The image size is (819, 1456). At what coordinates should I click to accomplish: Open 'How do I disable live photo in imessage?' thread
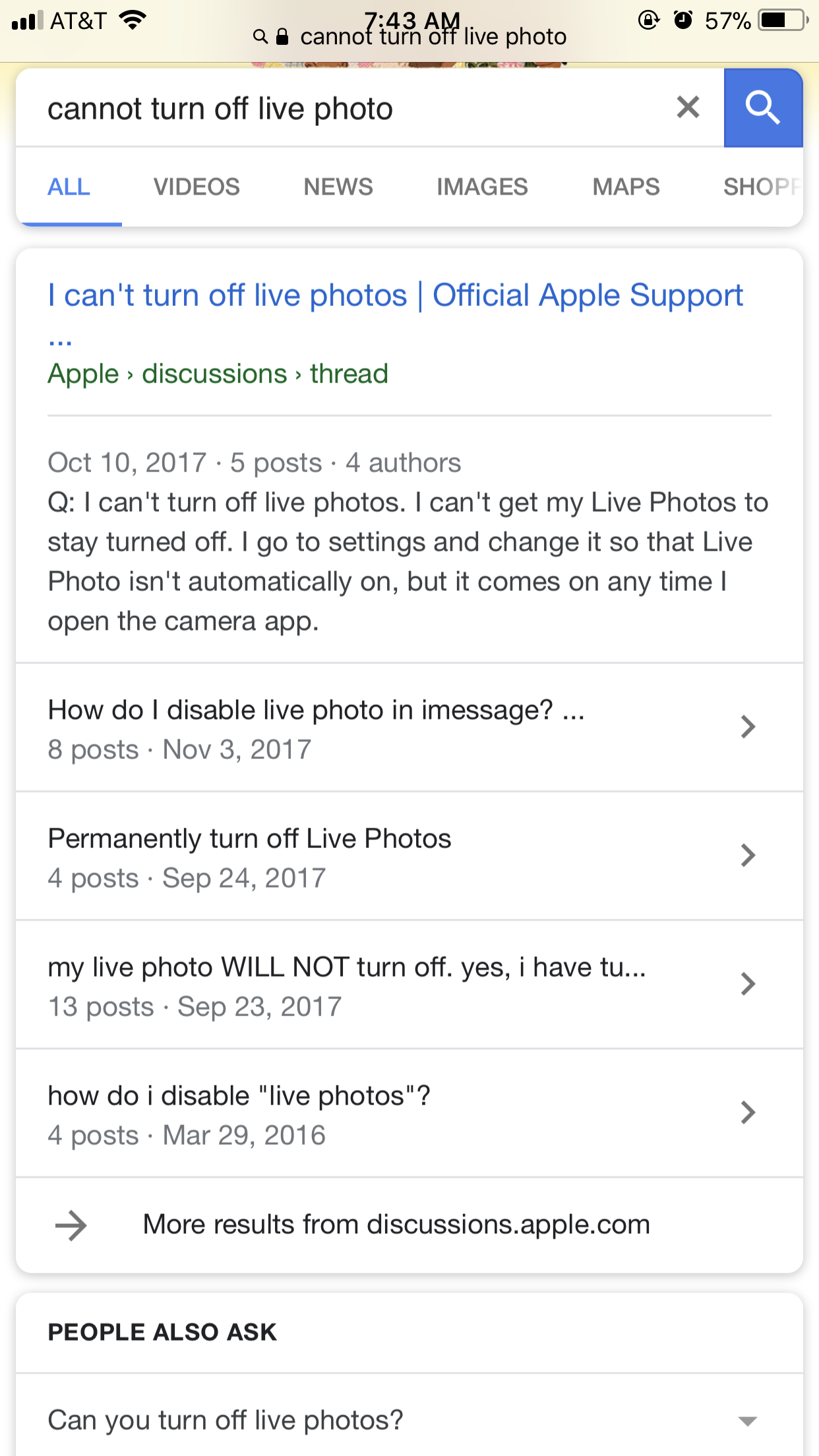[x=409, y=728]
